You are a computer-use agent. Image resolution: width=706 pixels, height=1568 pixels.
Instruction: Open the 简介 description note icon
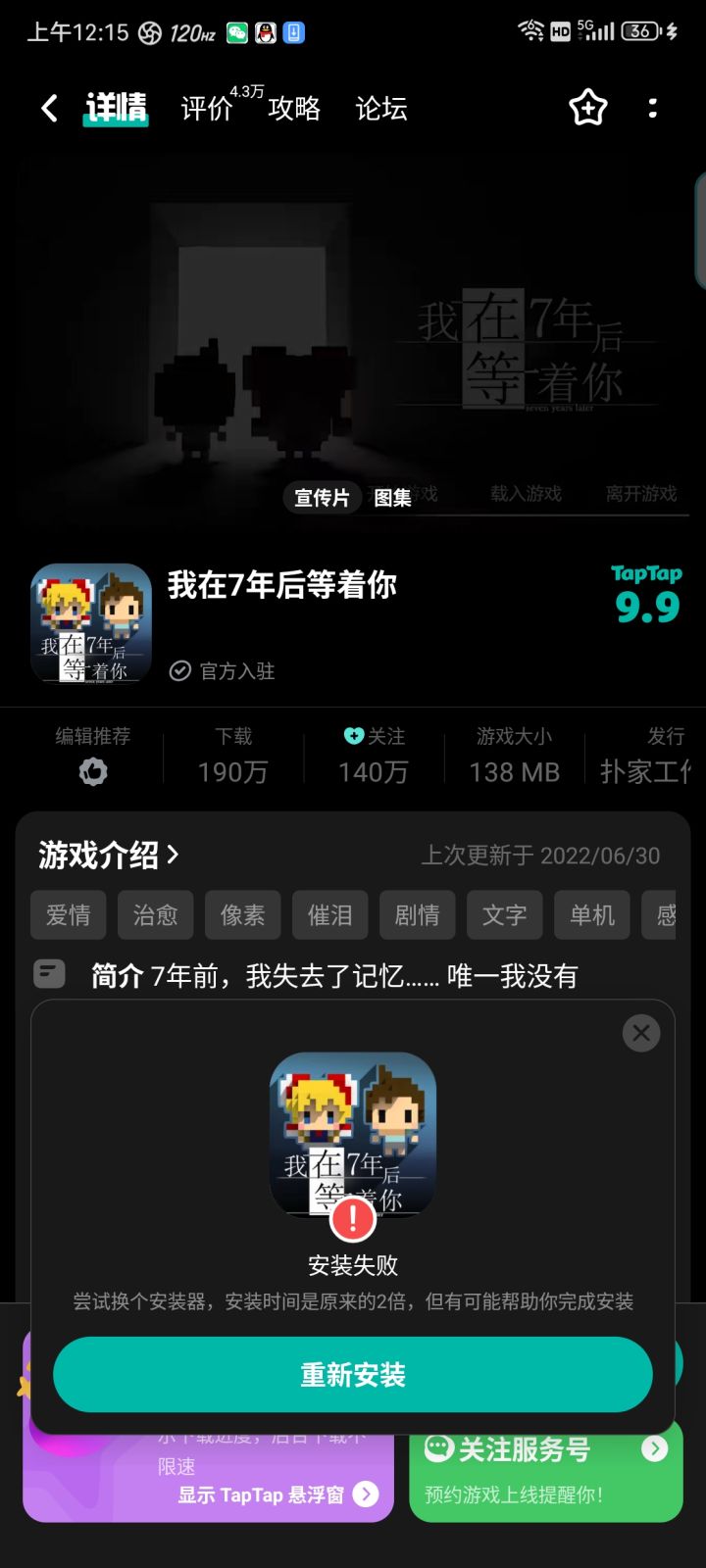47,973
